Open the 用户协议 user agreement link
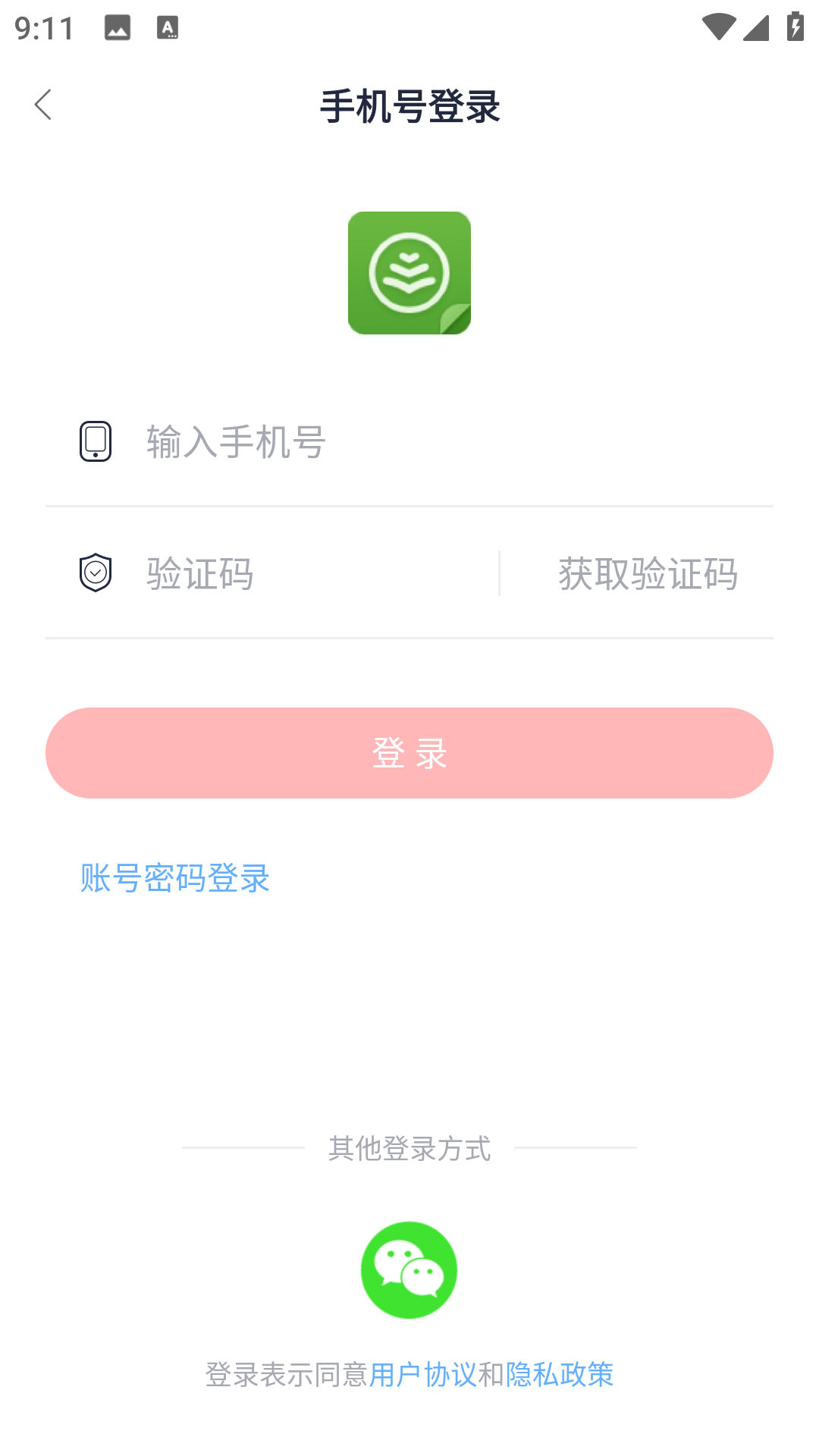Screen dimensions: 819x1456 422,1374
